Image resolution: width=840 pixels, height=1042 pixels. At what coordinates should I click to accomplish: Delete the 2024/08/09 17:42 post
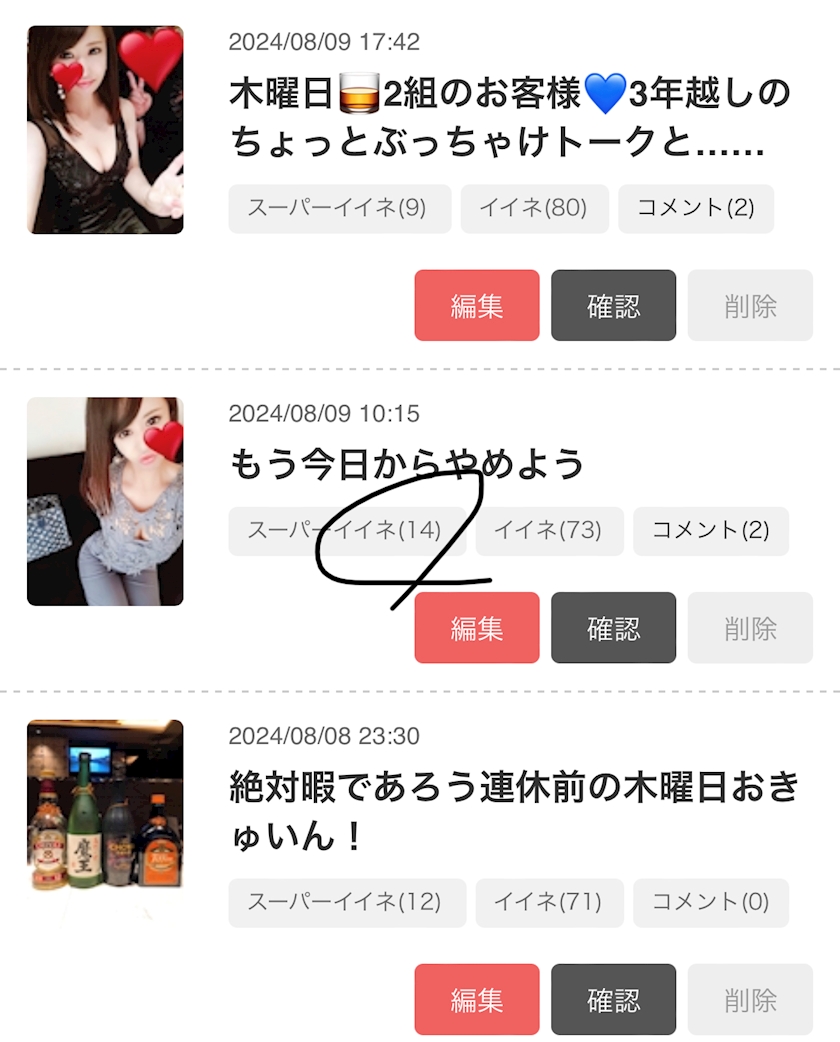pyautogui.click(x=750, y=305)
